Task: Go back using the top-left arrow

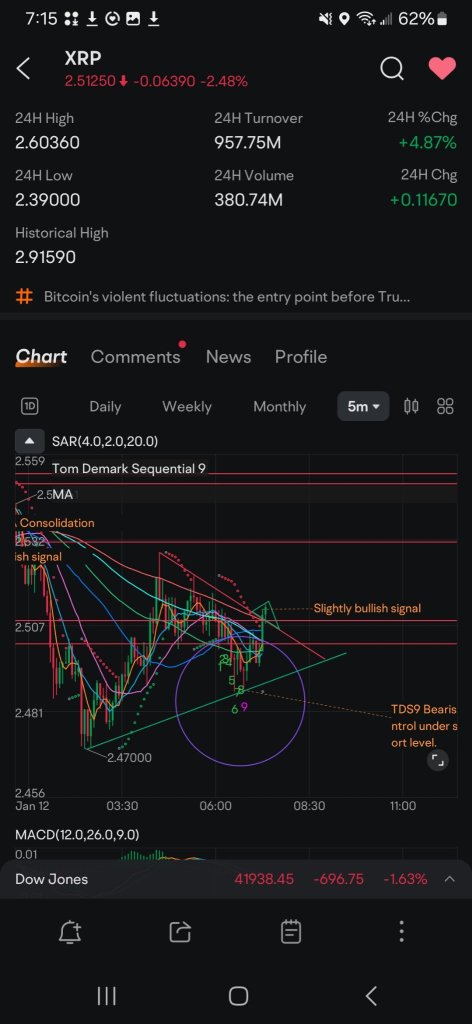Action: [24, 68]
